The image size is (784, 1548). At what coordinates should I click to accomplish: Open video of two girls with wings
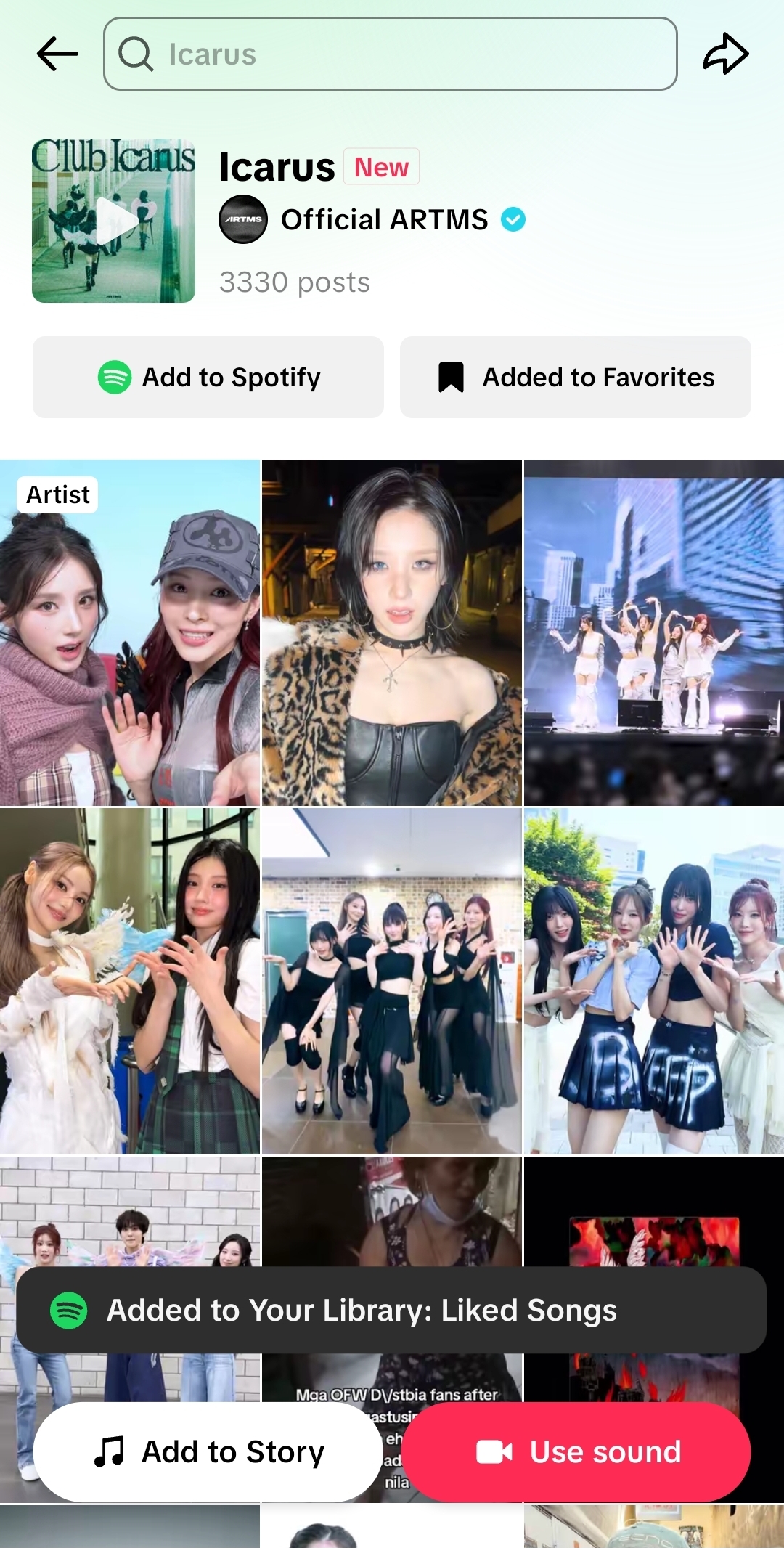130,981
